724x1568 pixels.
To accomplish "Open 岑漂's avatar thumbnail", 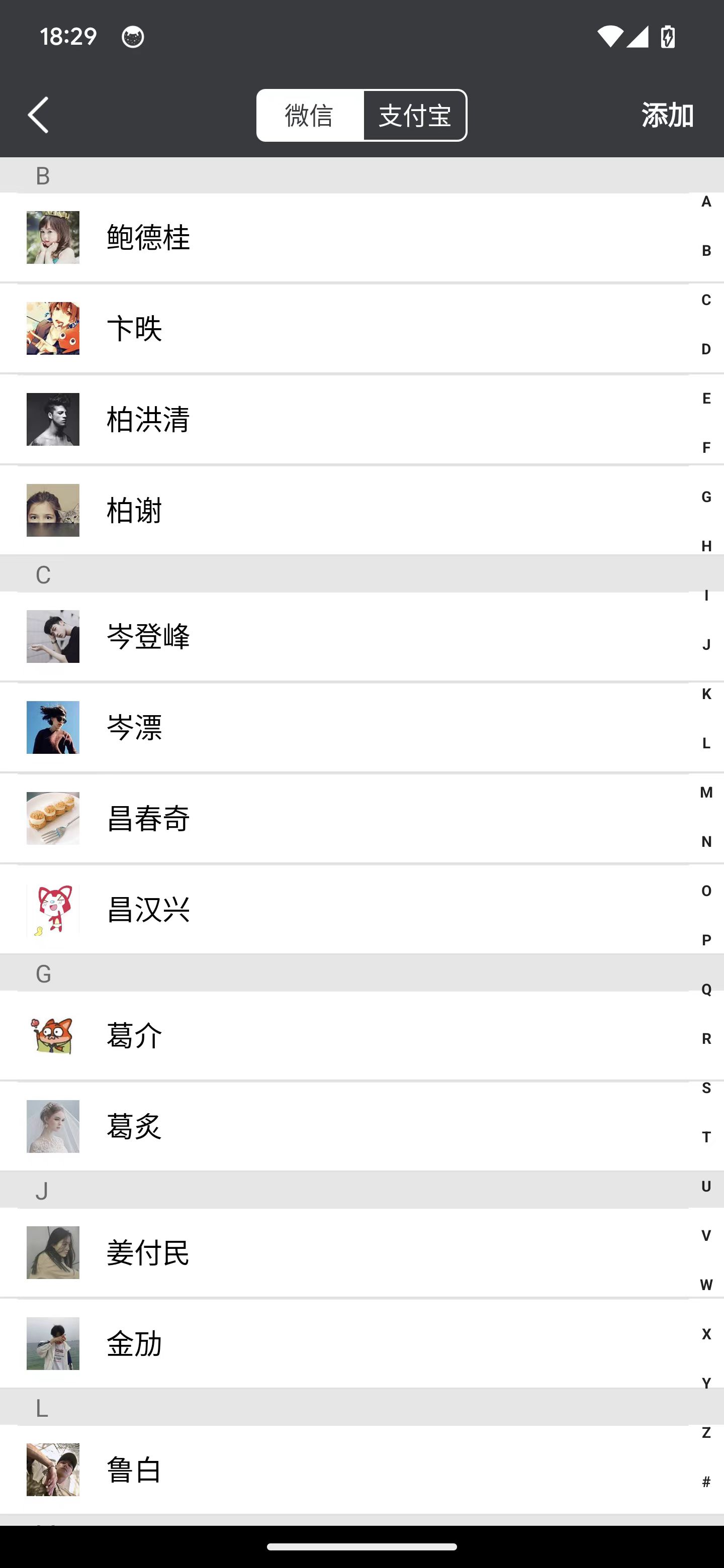I will pos(53,727).
